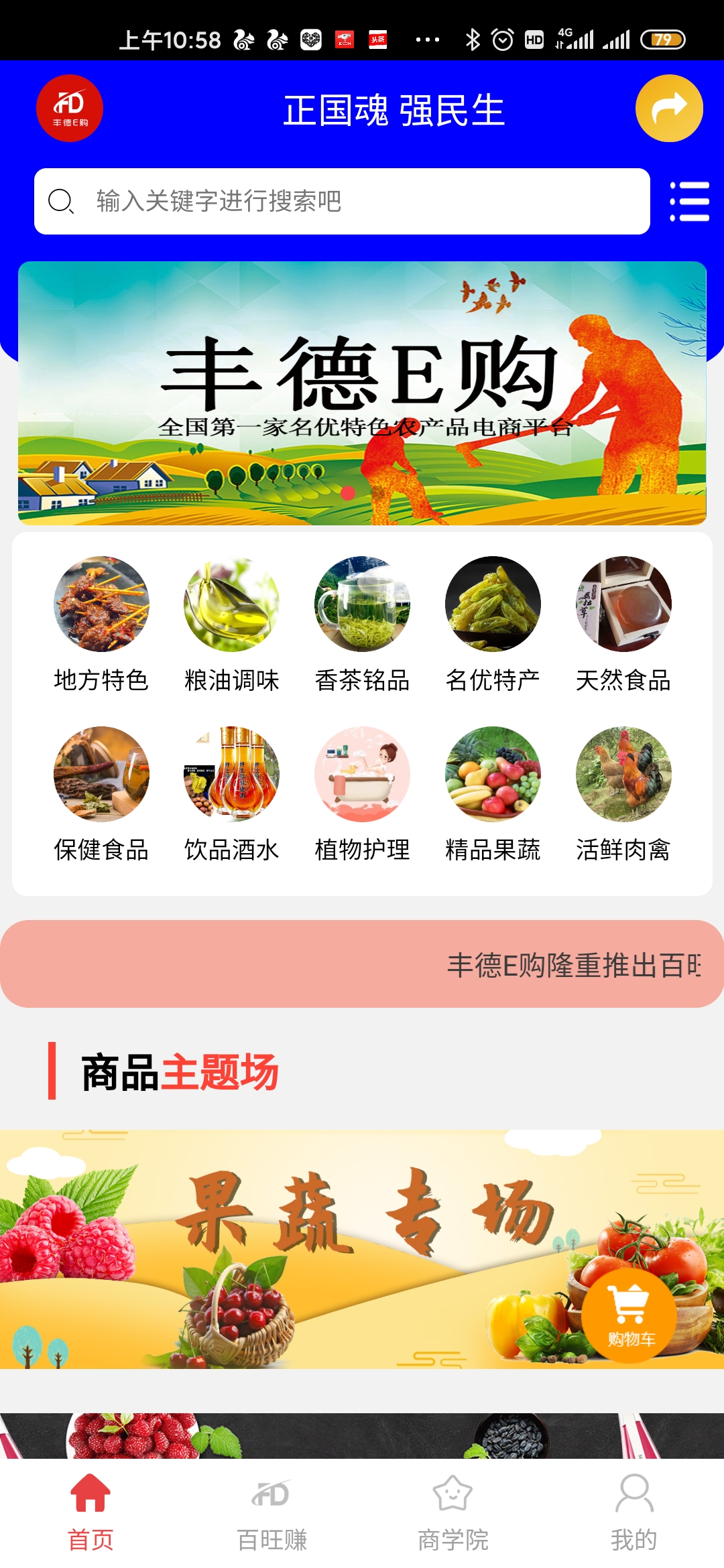
Task: Tap the 丰德E购 logo at top left
Action: 70,107
